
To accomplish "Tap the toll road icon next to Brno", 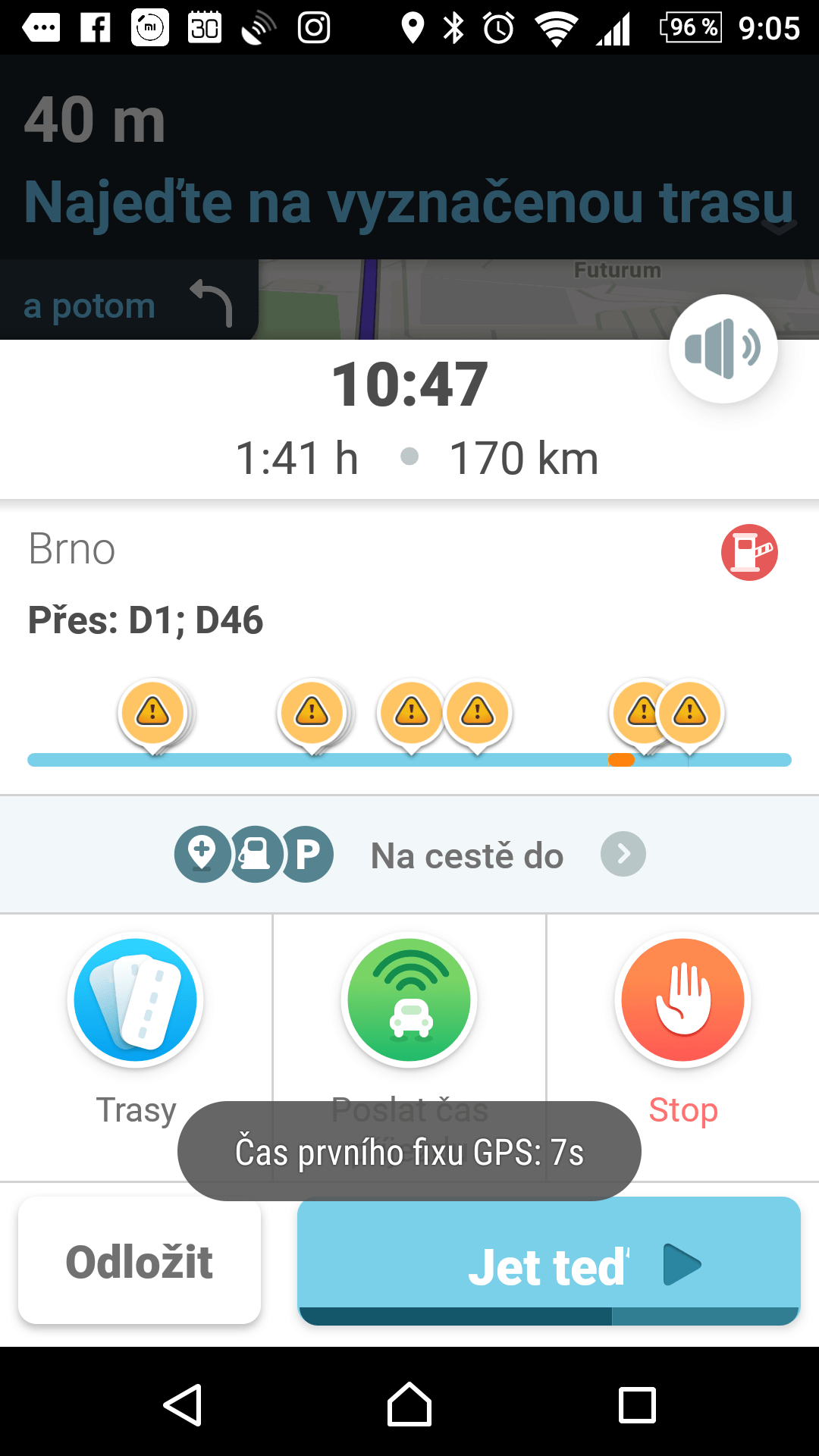I will (749, 552).
